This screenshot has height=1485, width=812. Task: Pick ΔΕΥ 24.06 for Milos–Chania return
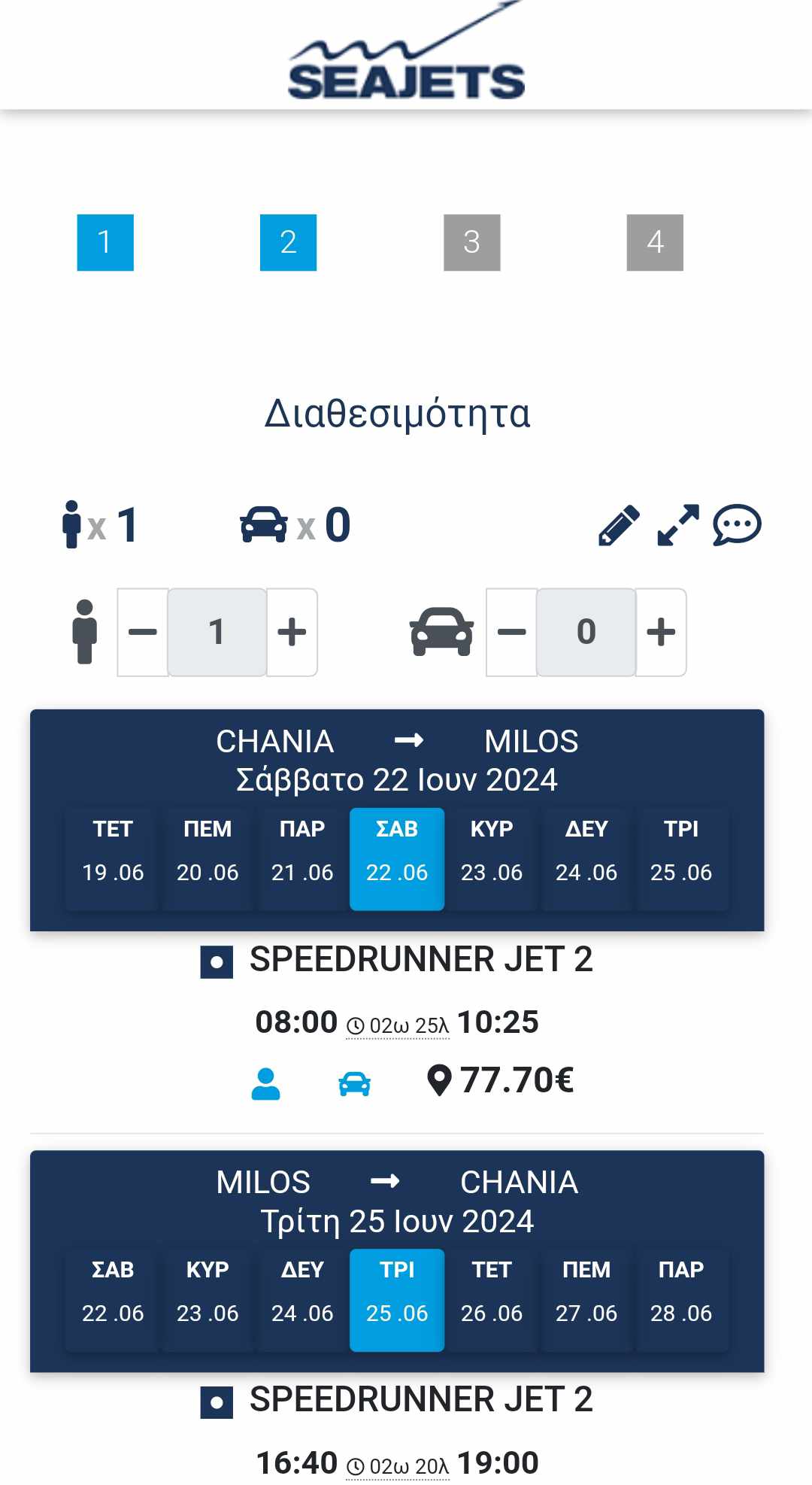pyautogui.click(x=302, y=1300)
